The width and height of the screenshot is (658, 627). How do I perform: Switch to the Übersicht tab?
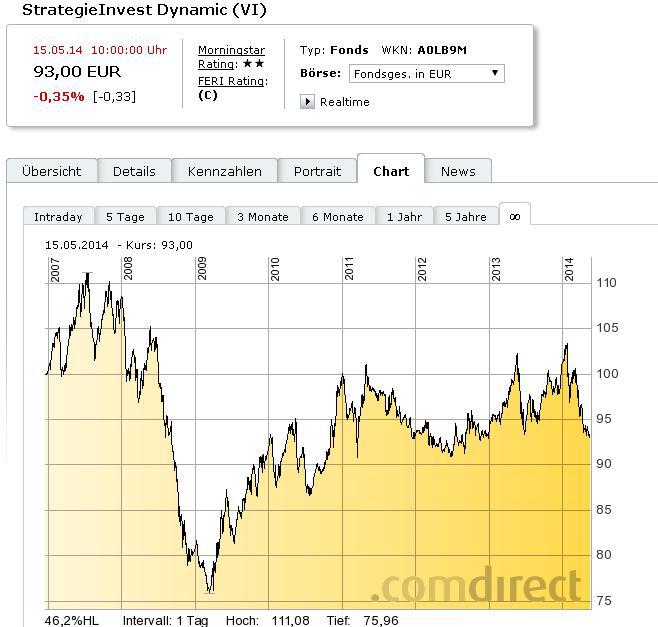(x=52, y=171)
